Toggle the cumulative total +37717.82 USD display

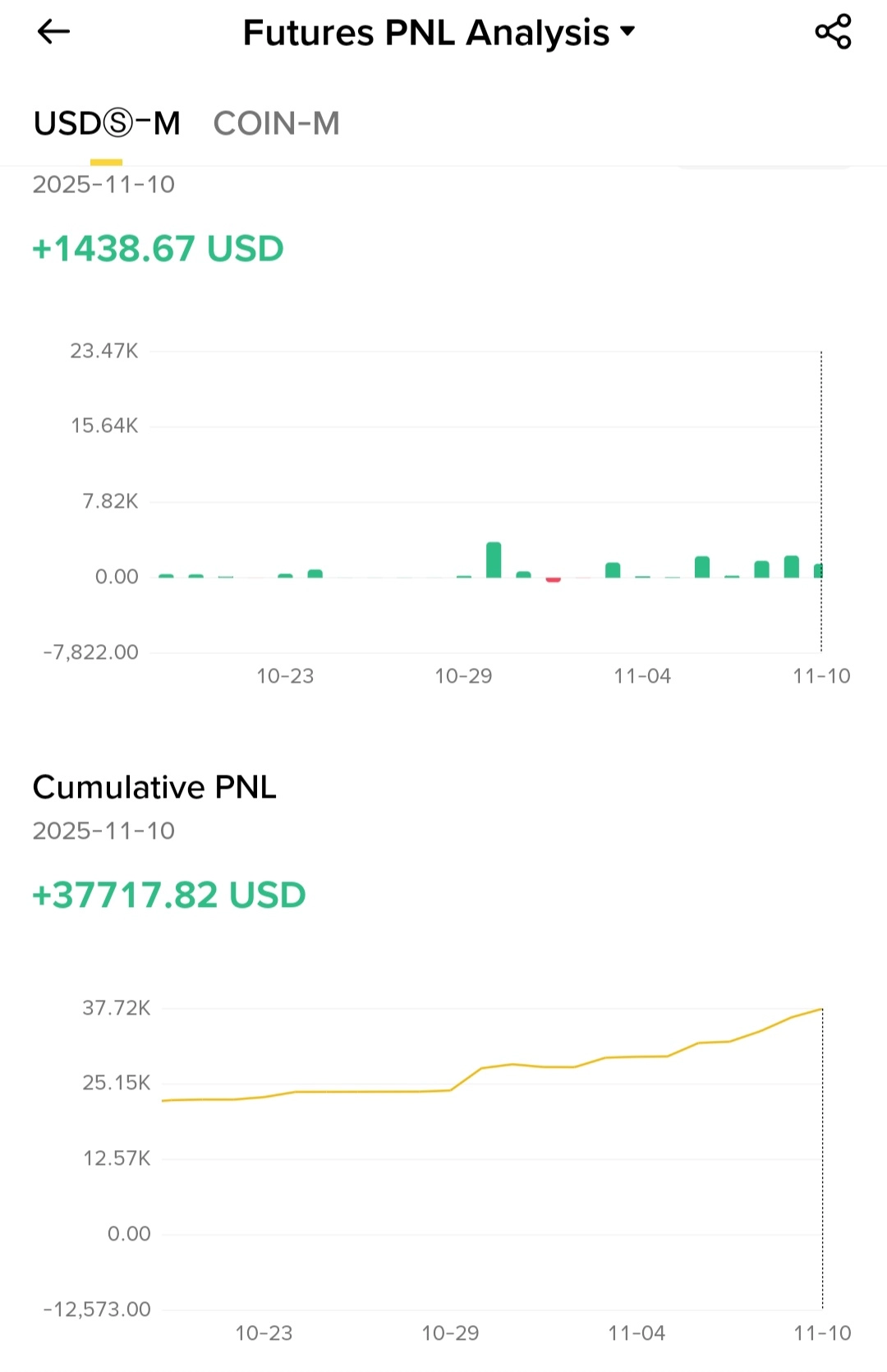[x=168, y=895]
